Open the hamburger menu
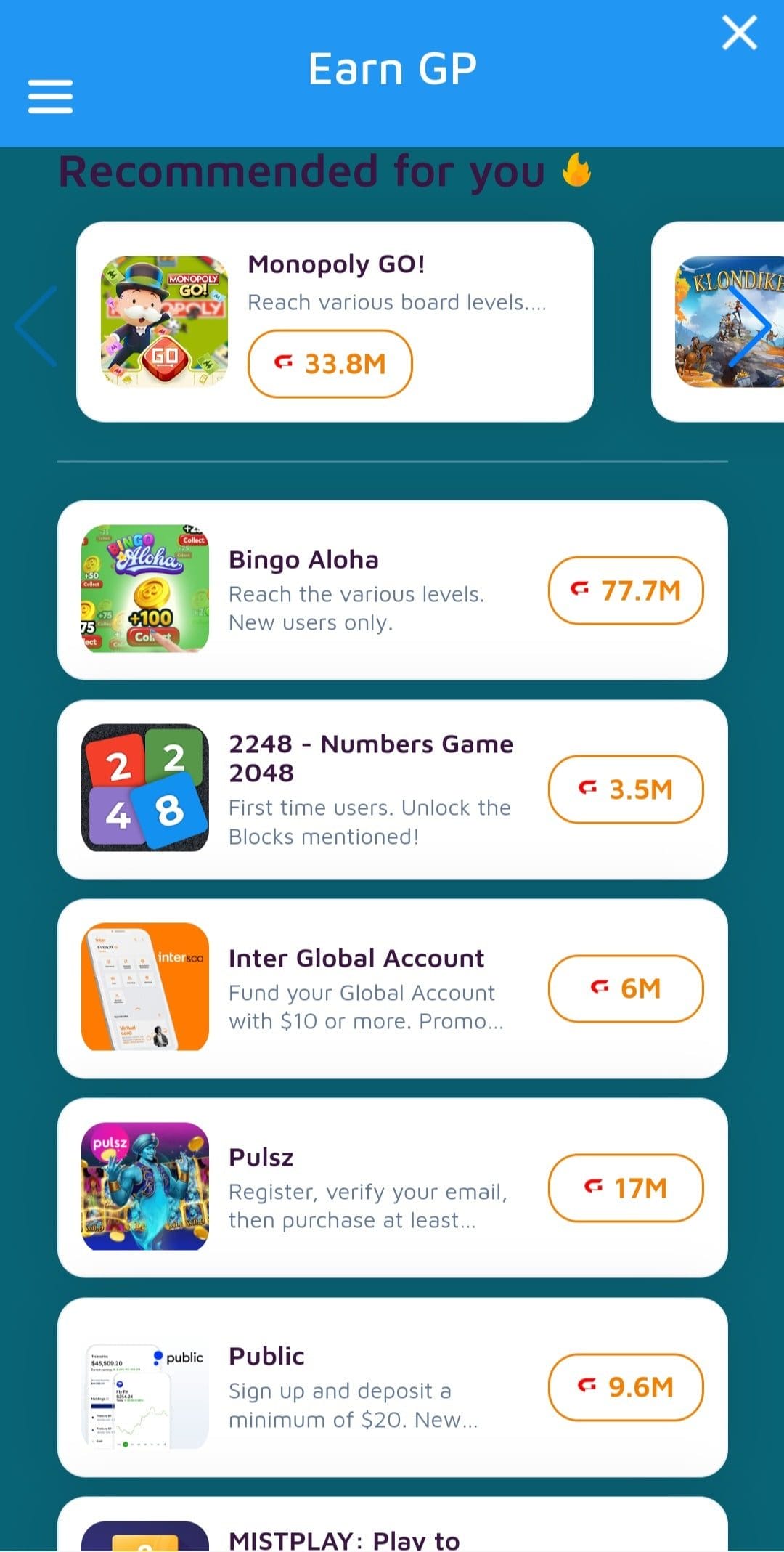Viewport: 784px width, 1552px height. (50, 97)
